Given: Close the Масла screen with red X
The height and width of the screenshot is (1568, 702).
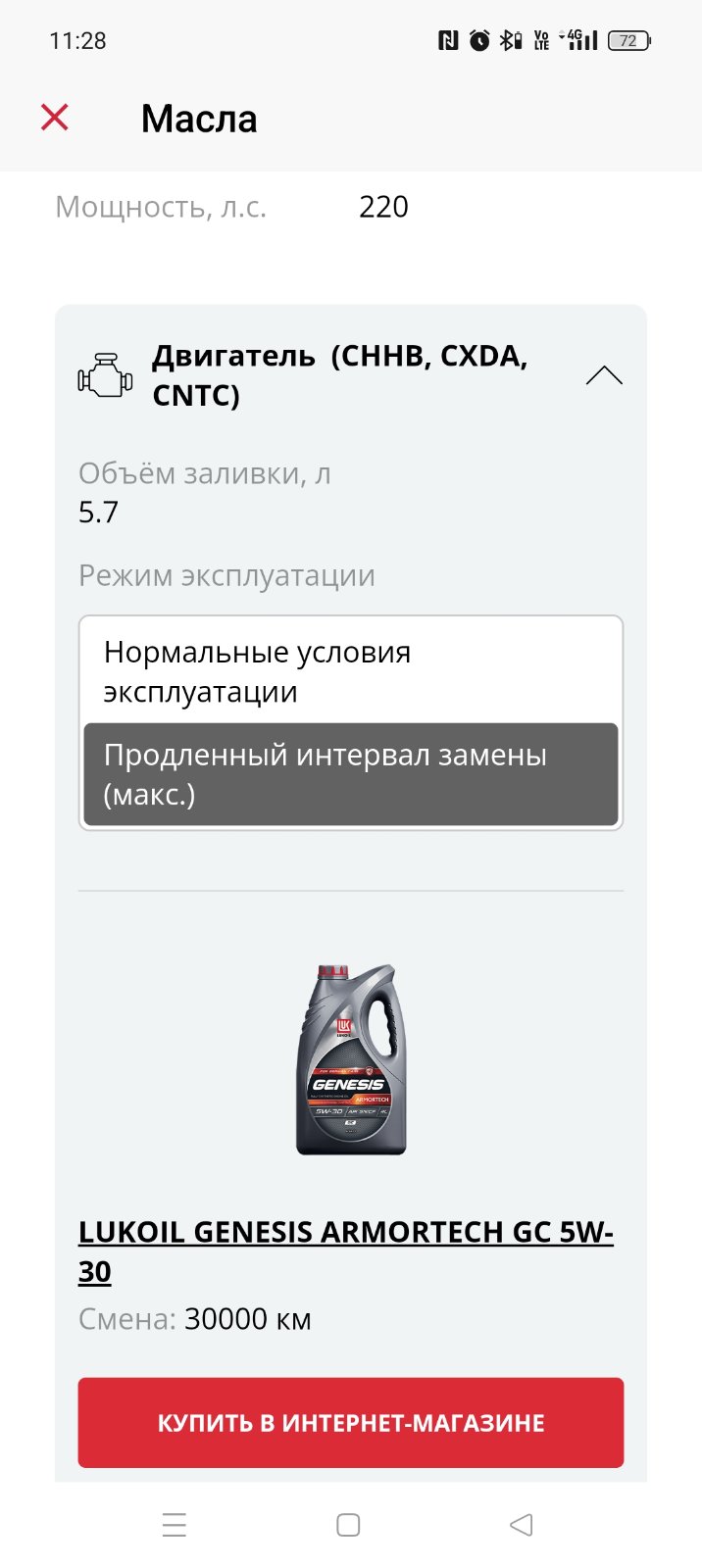Looking at the screenshot, I should click(x=55, y=118).
